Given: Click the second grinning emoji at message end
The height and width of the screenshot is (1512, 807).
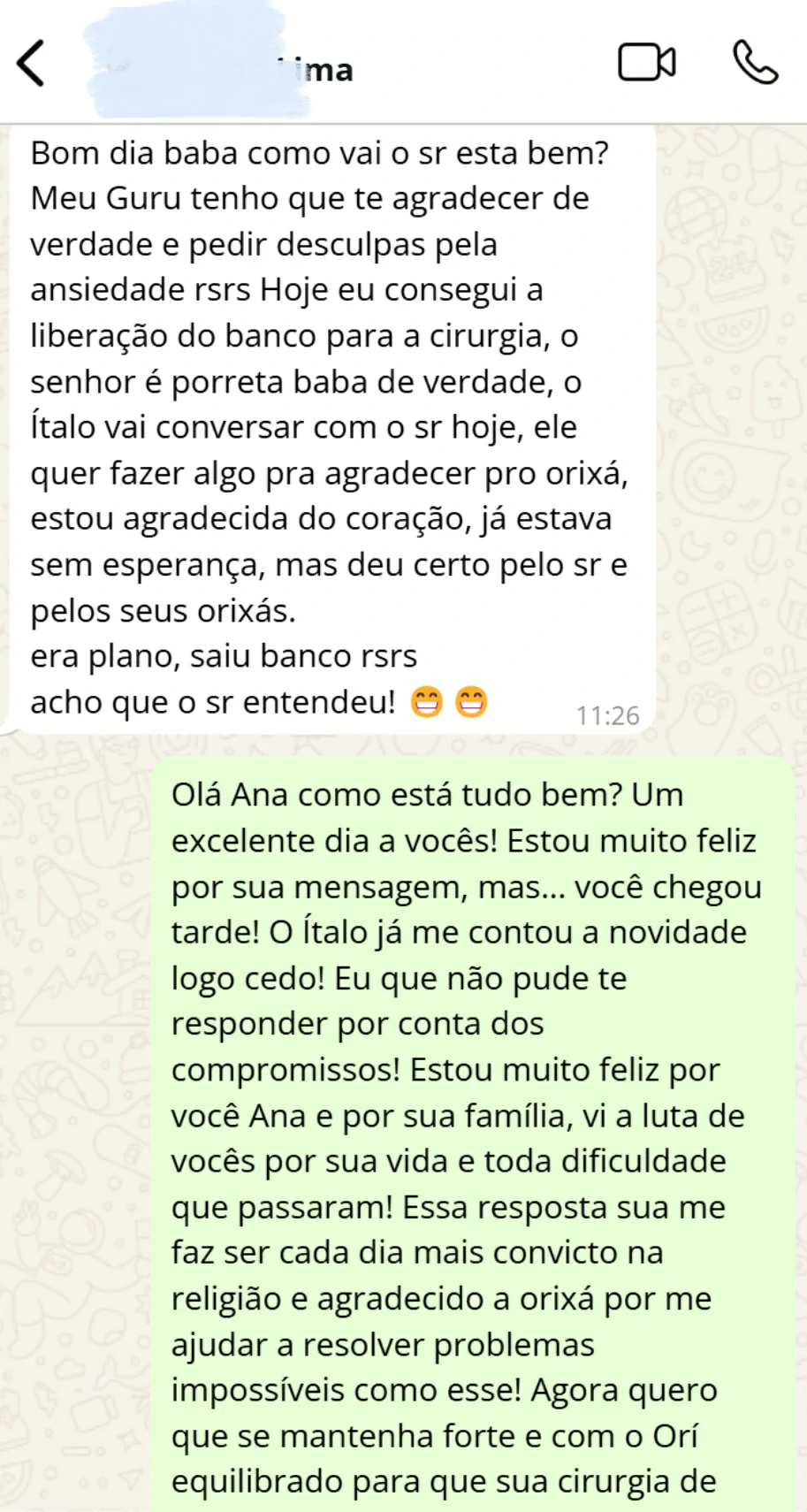Looking at the screenshot, I should coord(472,701).
